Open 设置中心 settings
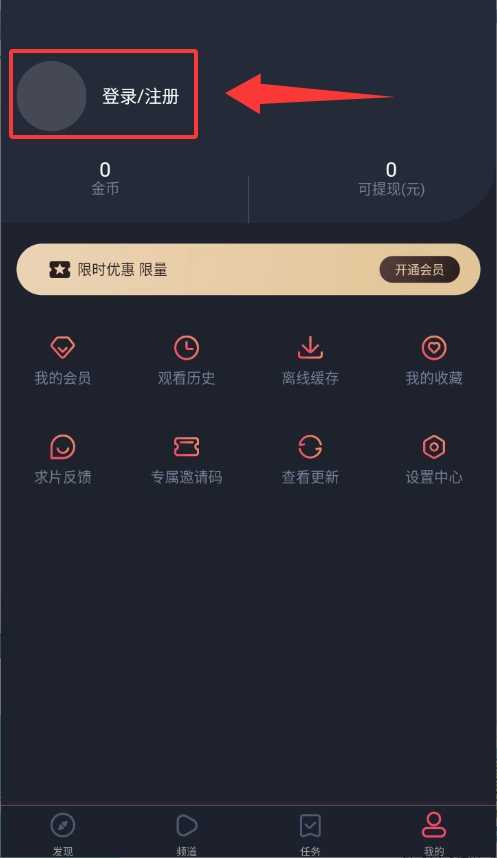The height and width of the screenshot is (858, 497). [434, 460]
